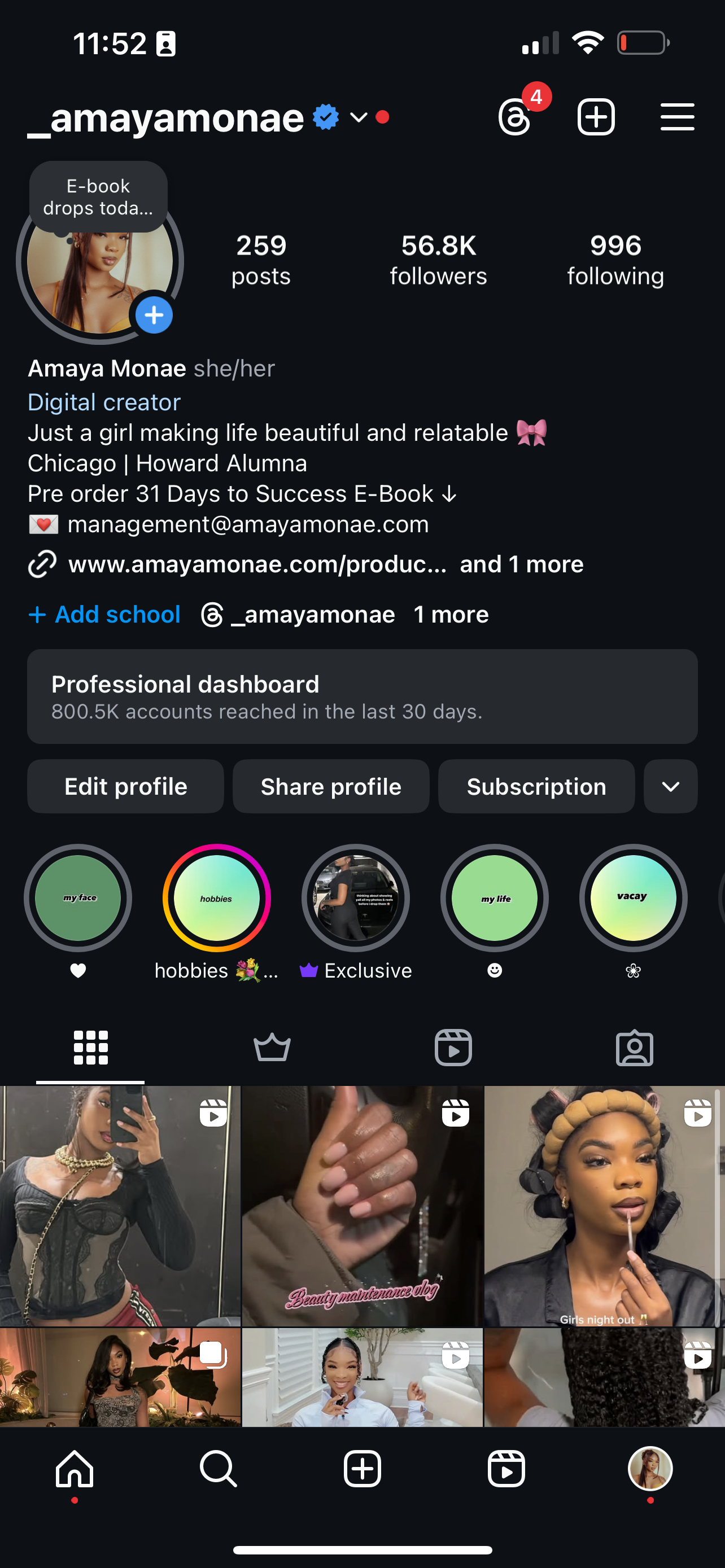Create new content with the plus icon
The image size is (725, 1568).
pyautogui.click(x=595, y=116)
